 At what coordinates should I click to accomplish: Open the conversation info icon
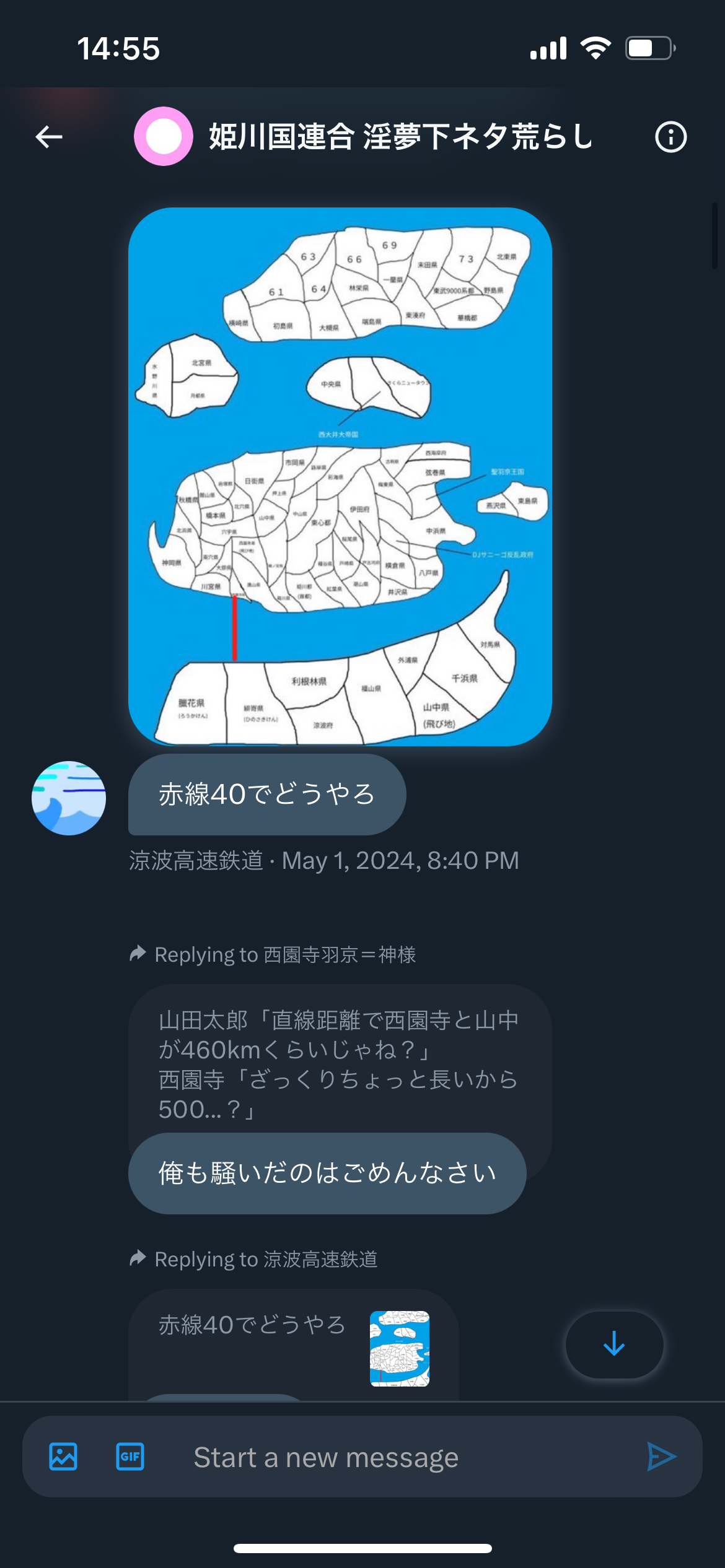tap(671, 137)
